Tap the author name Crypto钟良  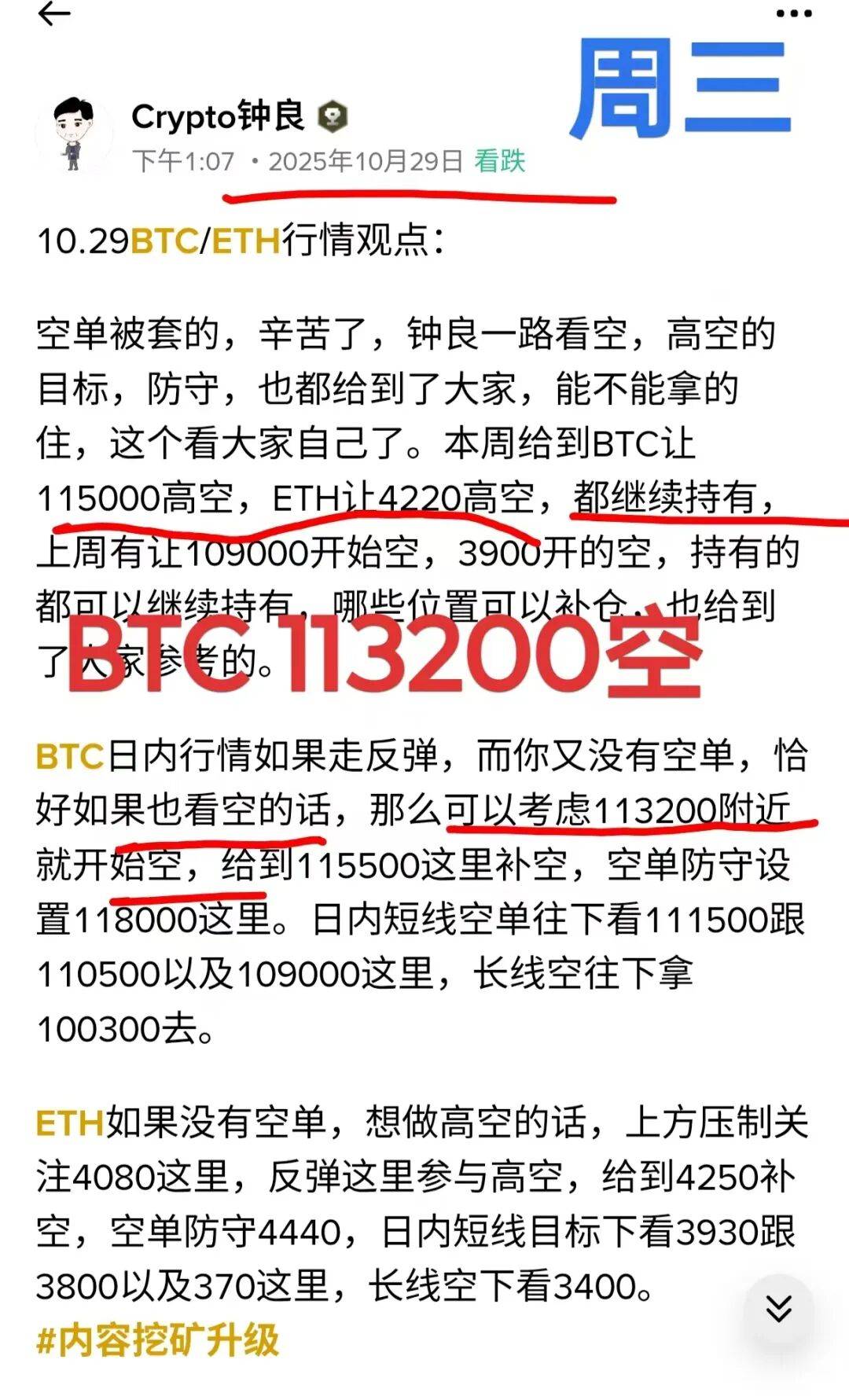218,117
